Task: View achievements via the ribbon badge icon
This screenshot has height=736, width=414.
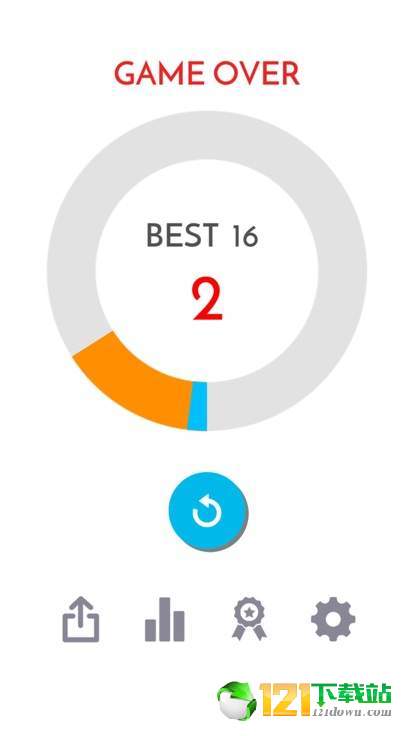Action: pyautogui.click(x=249, y=618)
